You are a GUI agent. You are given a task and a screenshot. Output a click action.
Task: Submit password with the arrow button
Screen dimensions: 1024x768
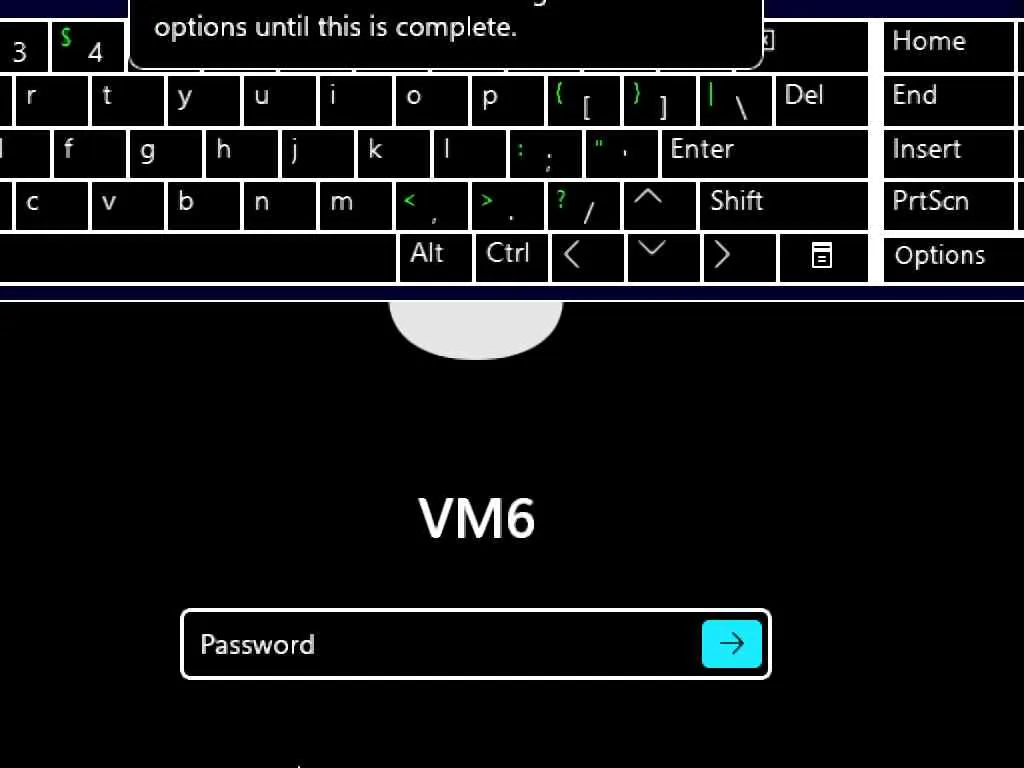coord(731,643)
